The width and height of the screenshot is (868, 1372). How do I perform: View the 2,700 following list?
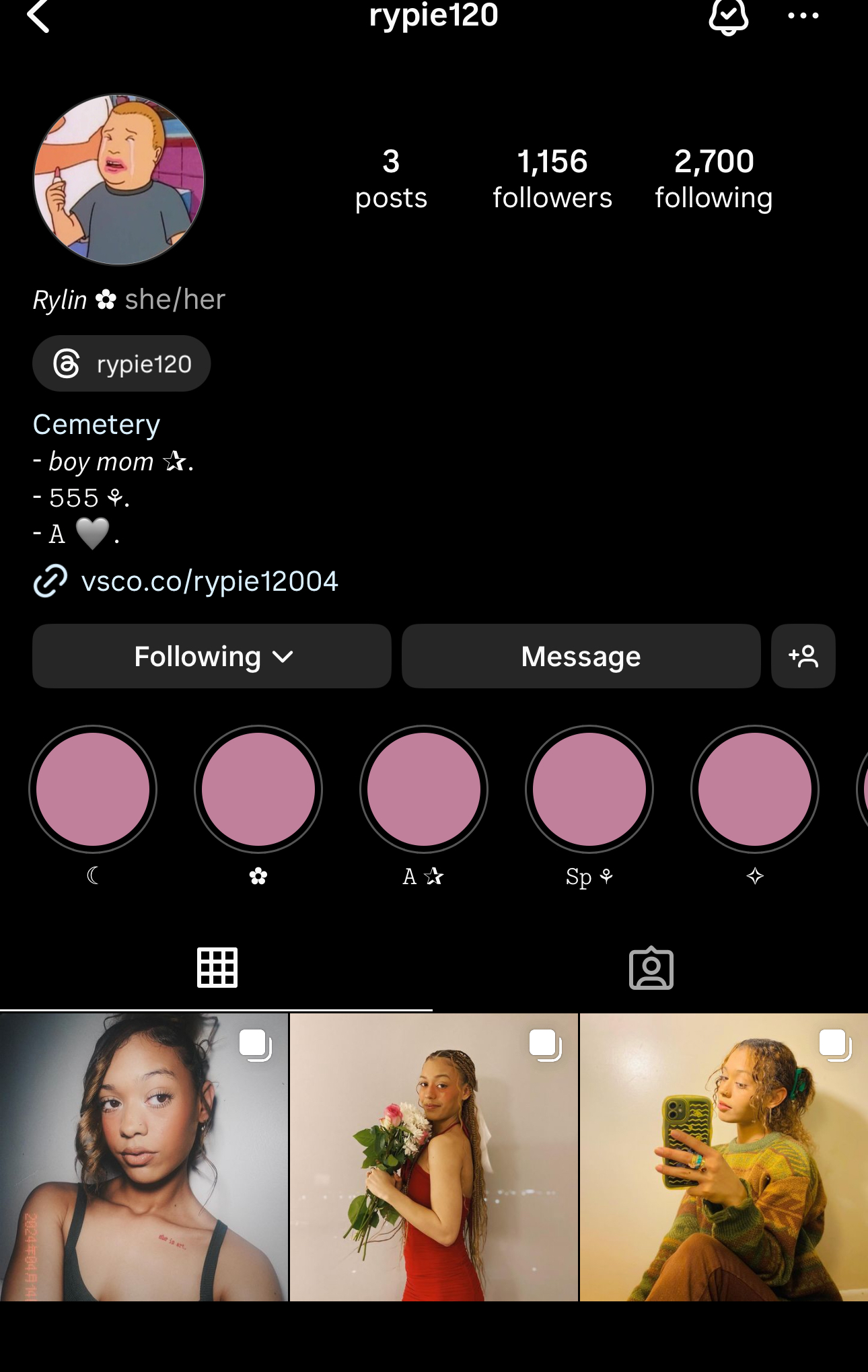point(713,179)
